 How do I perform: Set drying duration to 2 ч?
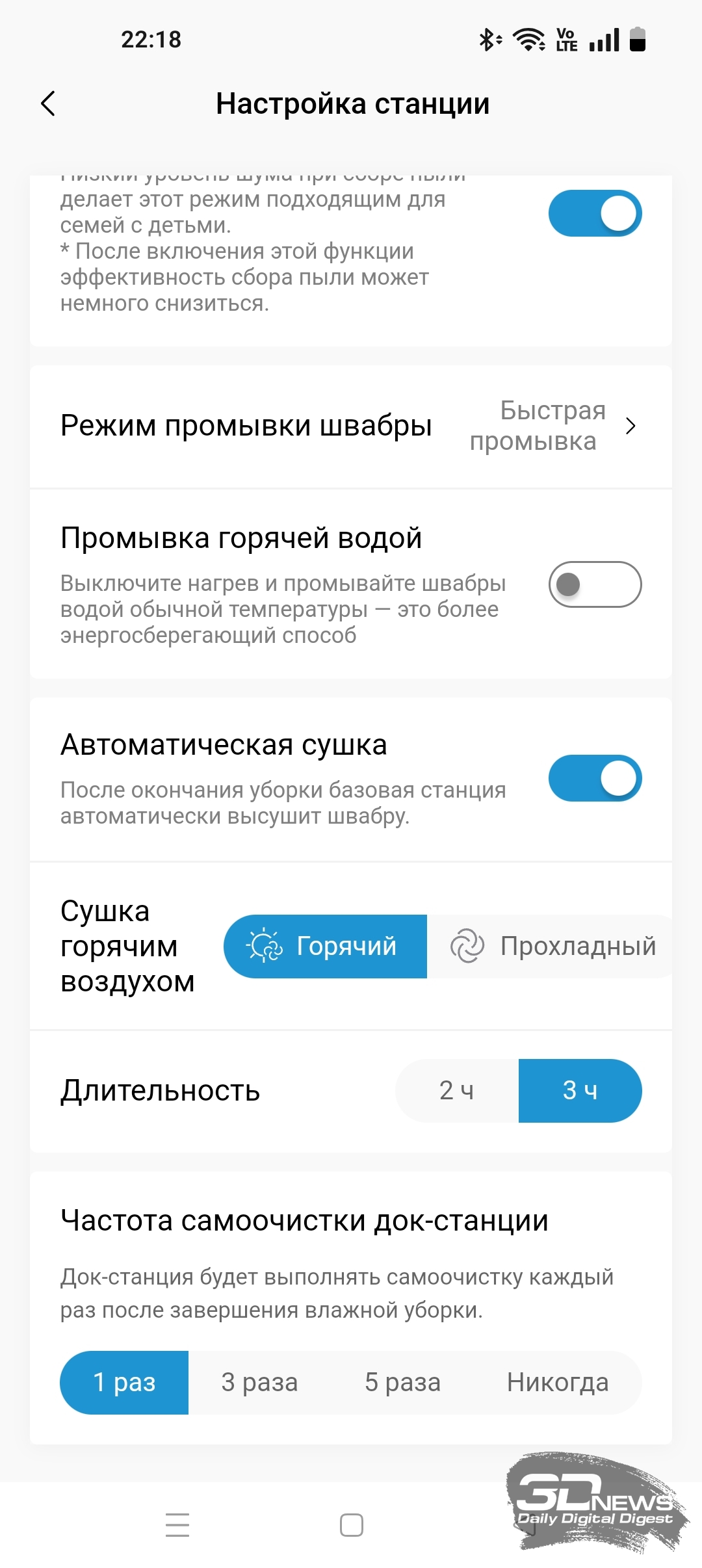point(457,1091)
